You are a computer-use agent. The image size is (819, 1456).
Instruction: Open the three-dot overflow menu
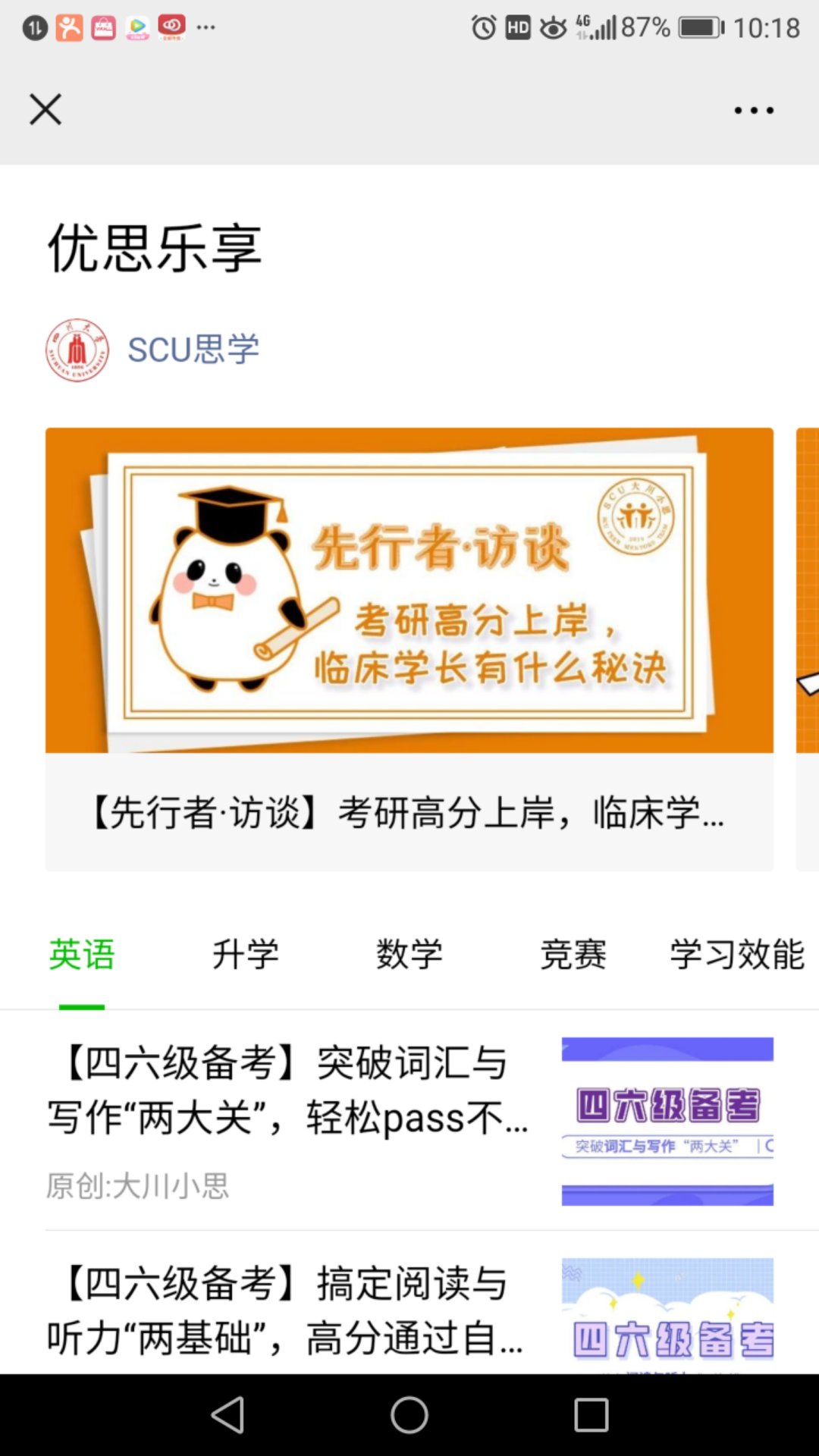tap(754, 111)
